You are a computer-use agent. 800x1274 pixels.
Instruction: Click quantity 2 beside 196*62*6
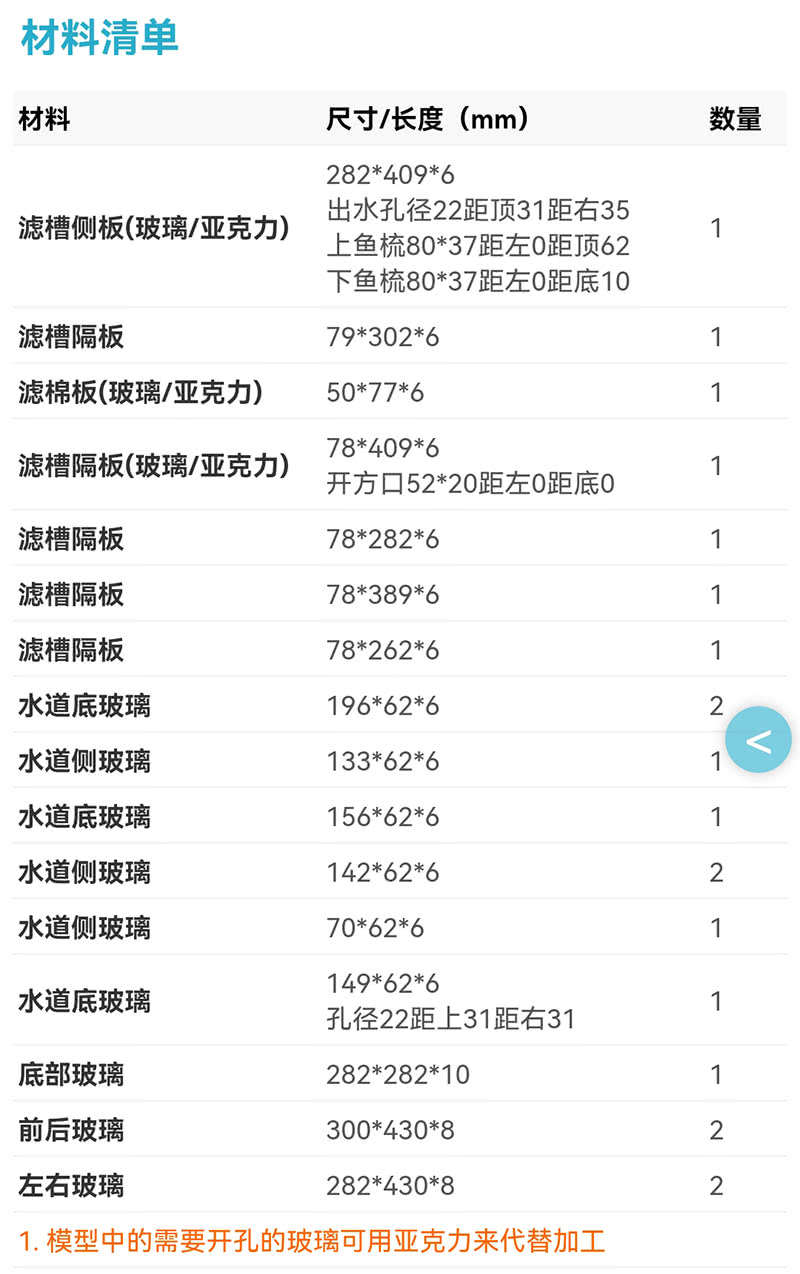pos(717,705)
